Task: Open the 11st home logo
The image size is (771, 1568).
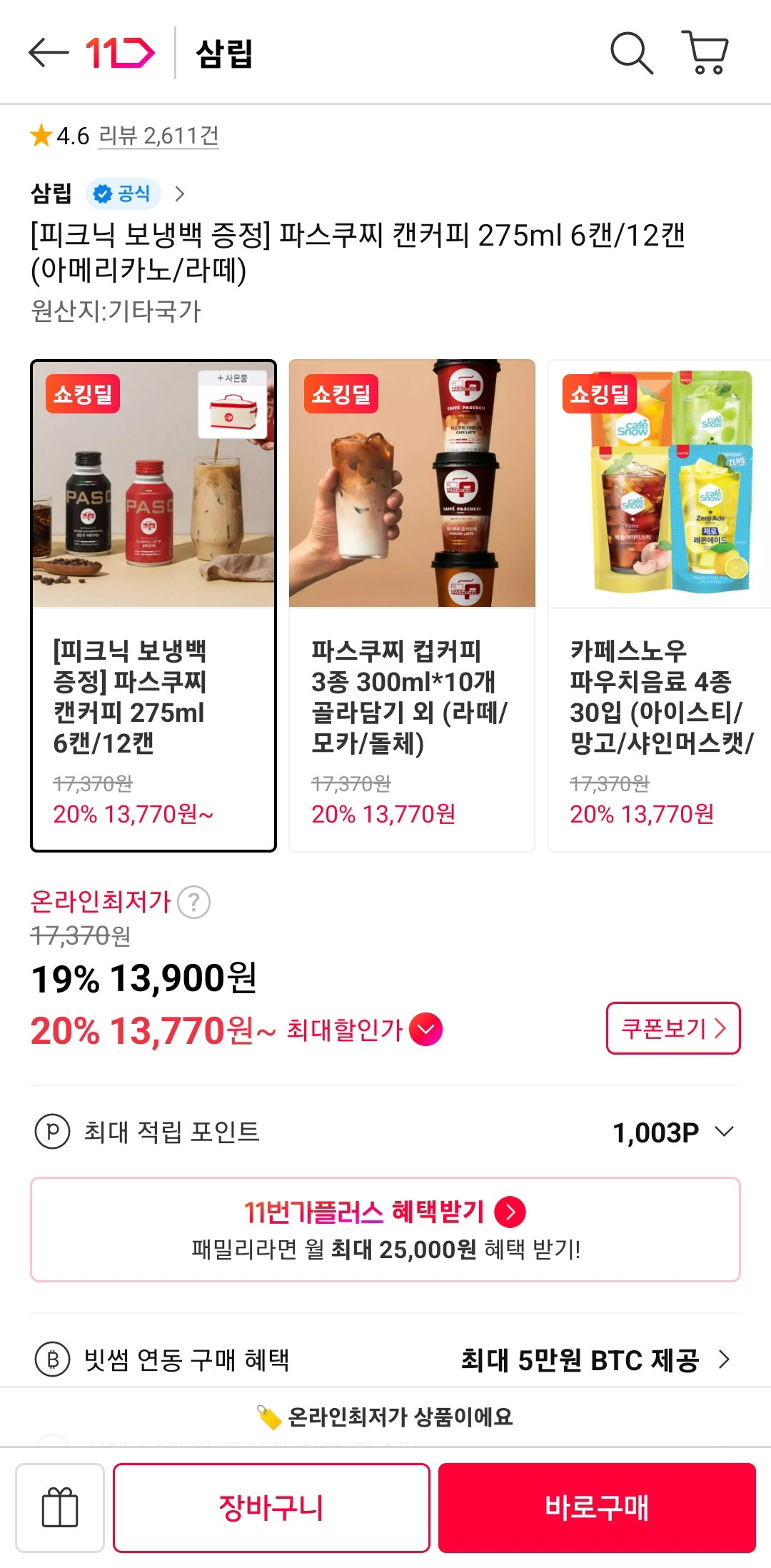Action: point(120,53)
